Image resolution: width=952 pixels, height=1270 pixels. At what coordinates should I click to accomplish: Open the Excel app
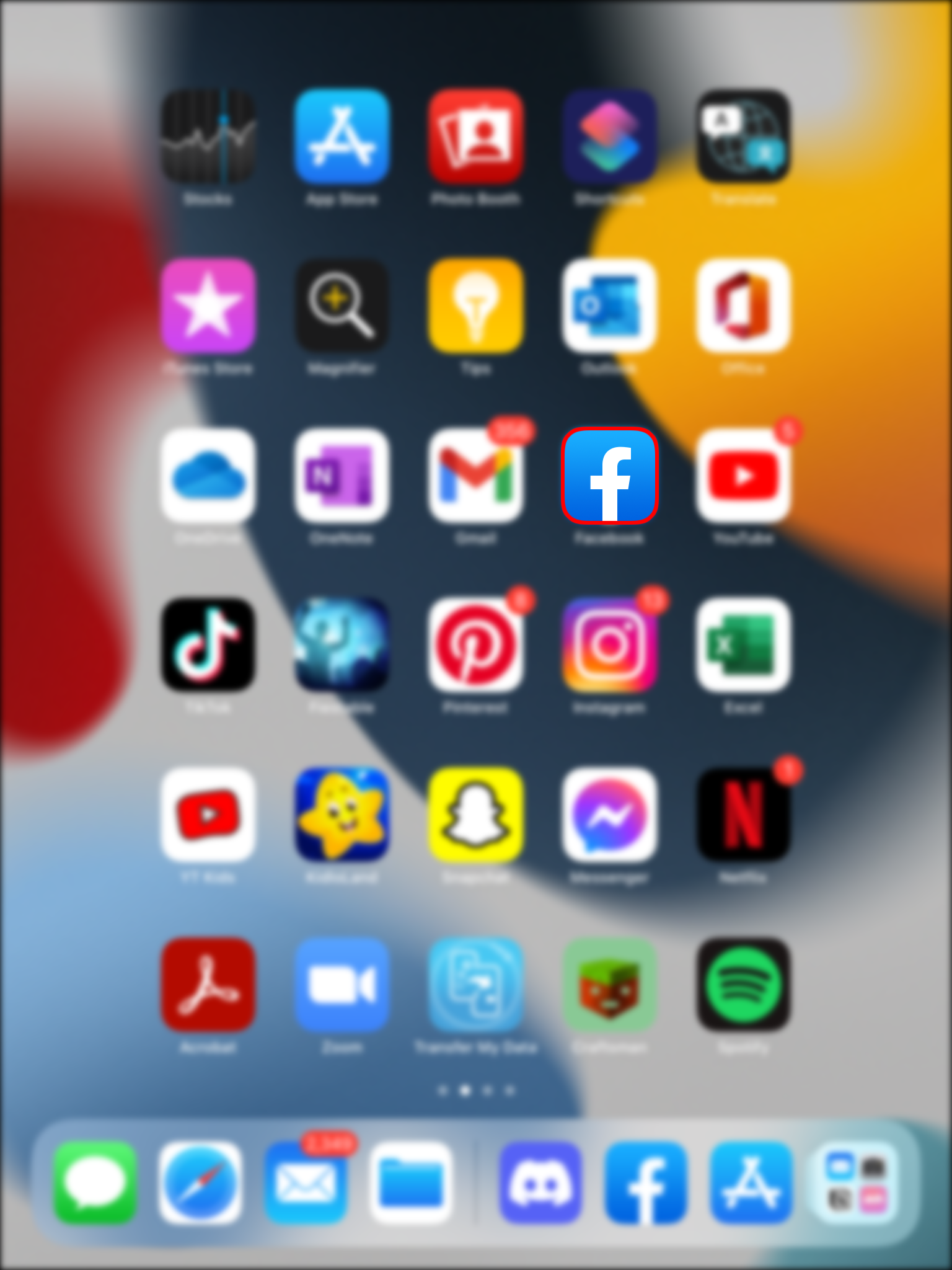tap(743, 645)
